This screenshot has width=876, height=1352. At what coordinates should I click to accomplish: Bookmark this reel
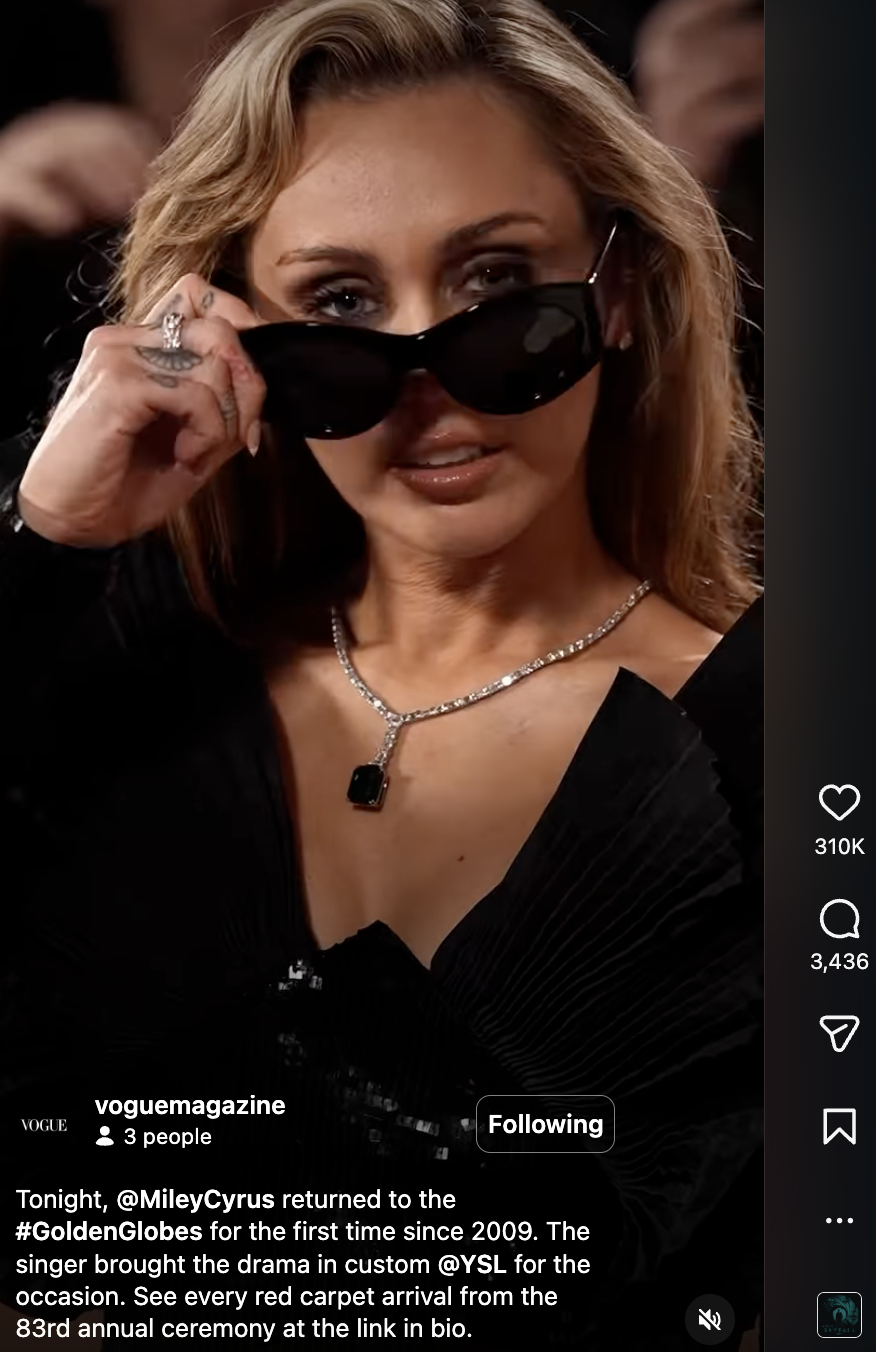point(839,1126)
